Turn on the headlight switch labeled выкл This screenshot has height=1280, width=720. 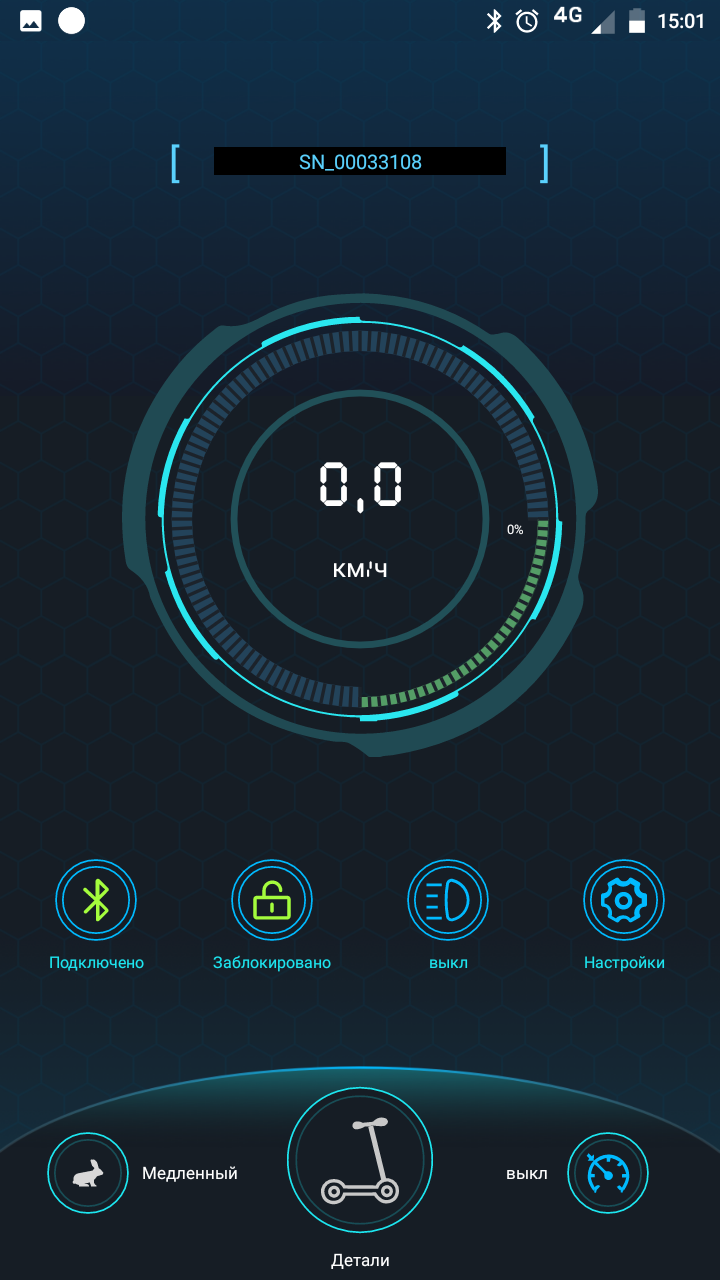[x=448, y=900]
